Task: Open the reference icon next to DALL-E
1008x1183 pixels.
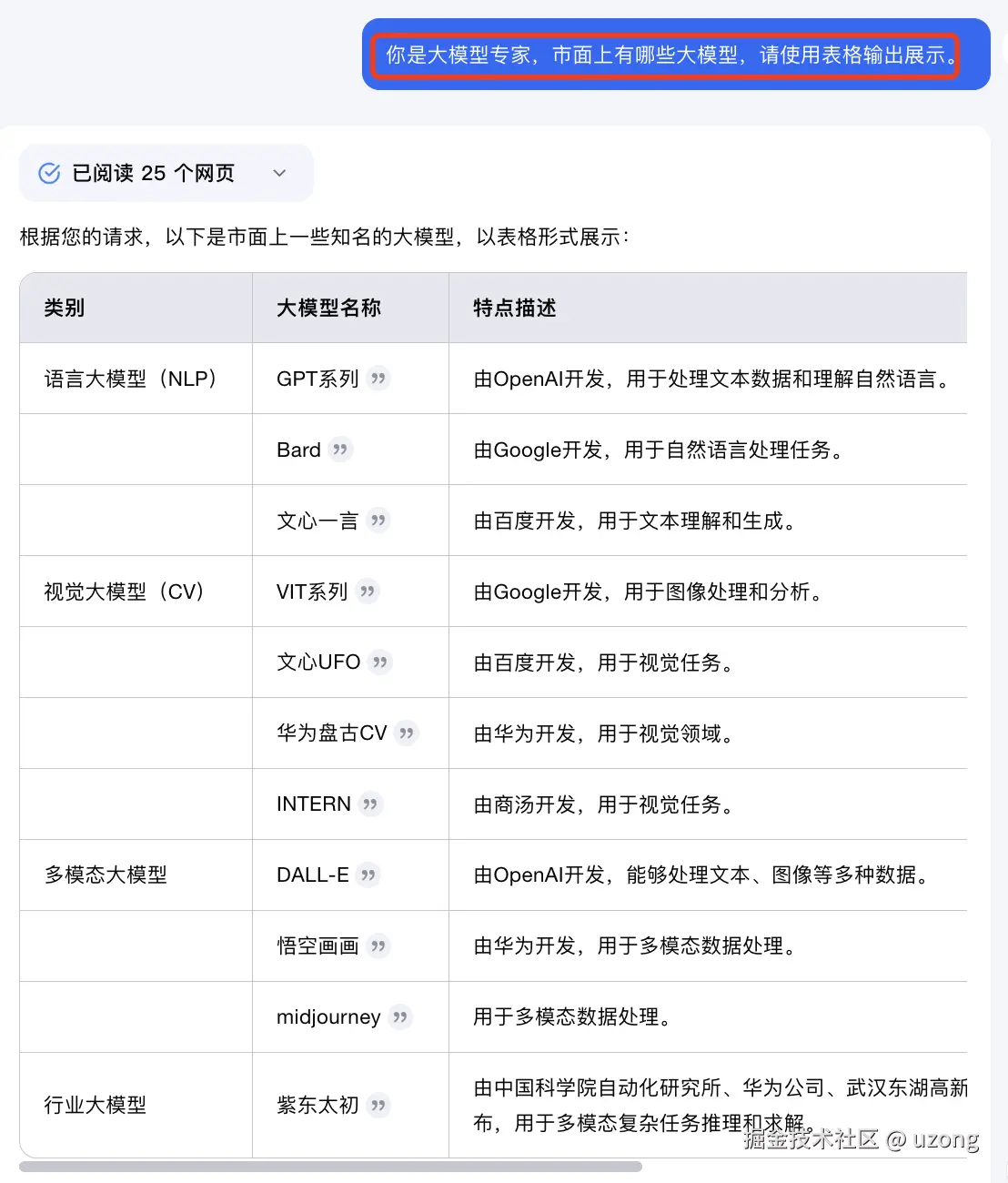Action: pyautogui.click(x=368, y=875)
